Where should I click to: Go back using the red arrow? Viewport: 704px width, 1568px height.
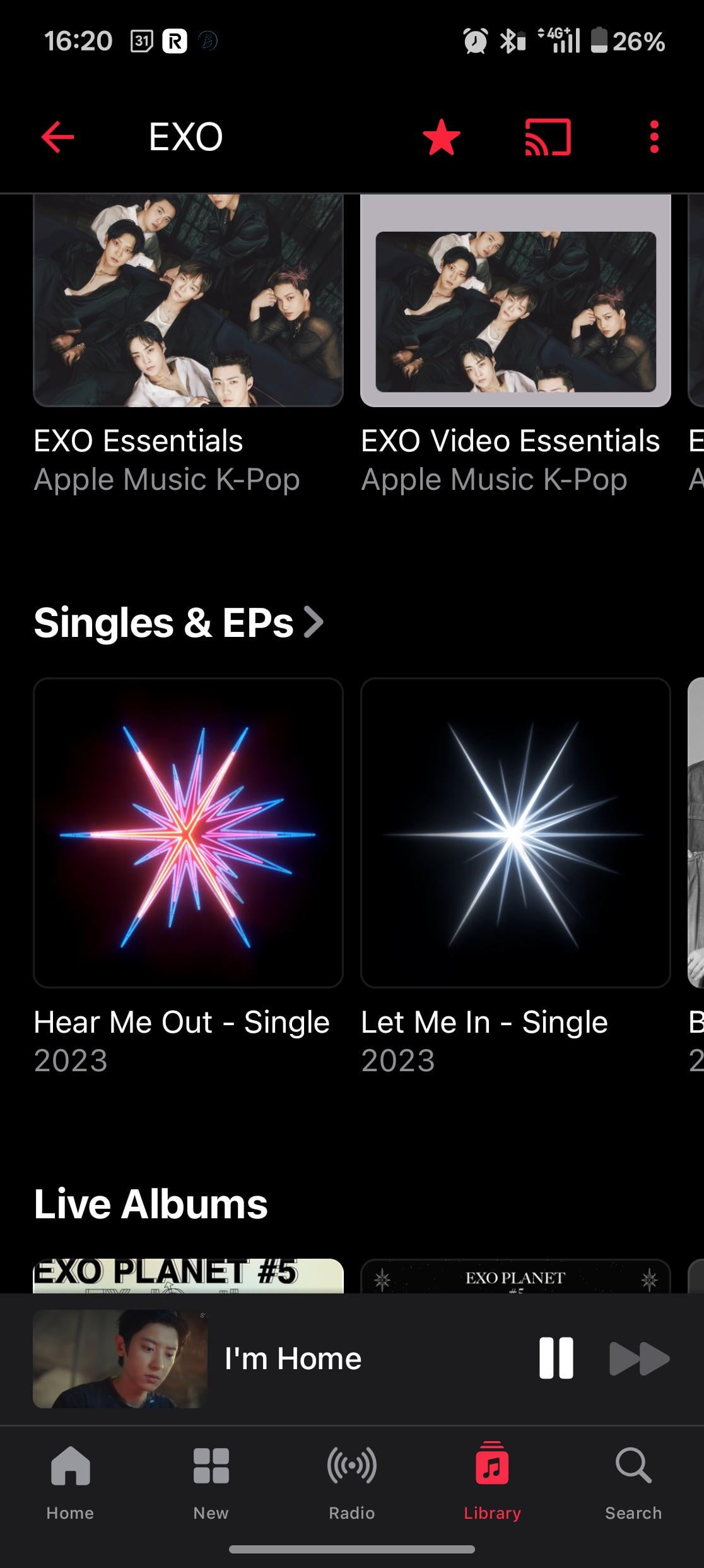tap(57, 137)
